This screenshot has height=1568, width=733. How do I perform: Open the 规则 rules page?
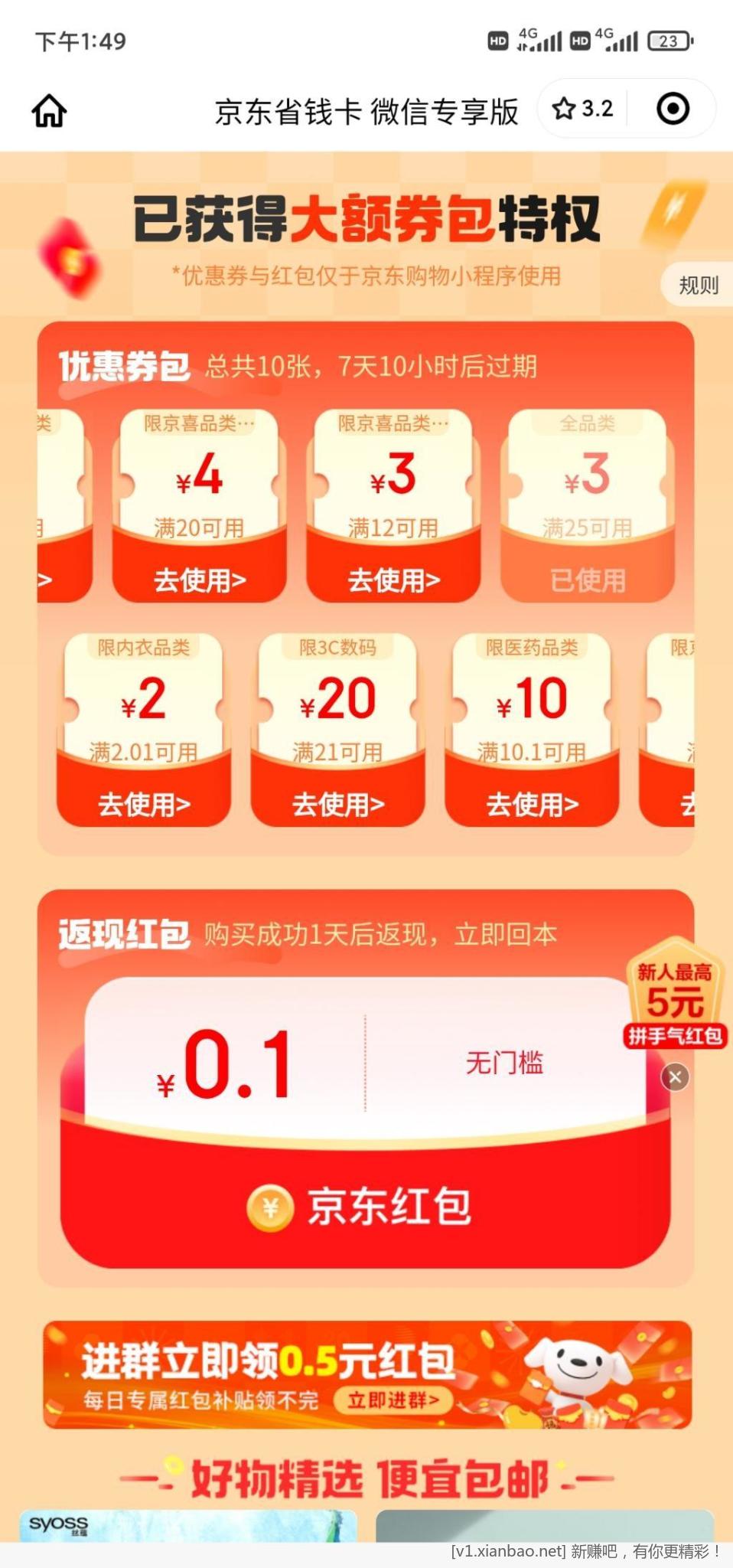[x=697, y=286]
